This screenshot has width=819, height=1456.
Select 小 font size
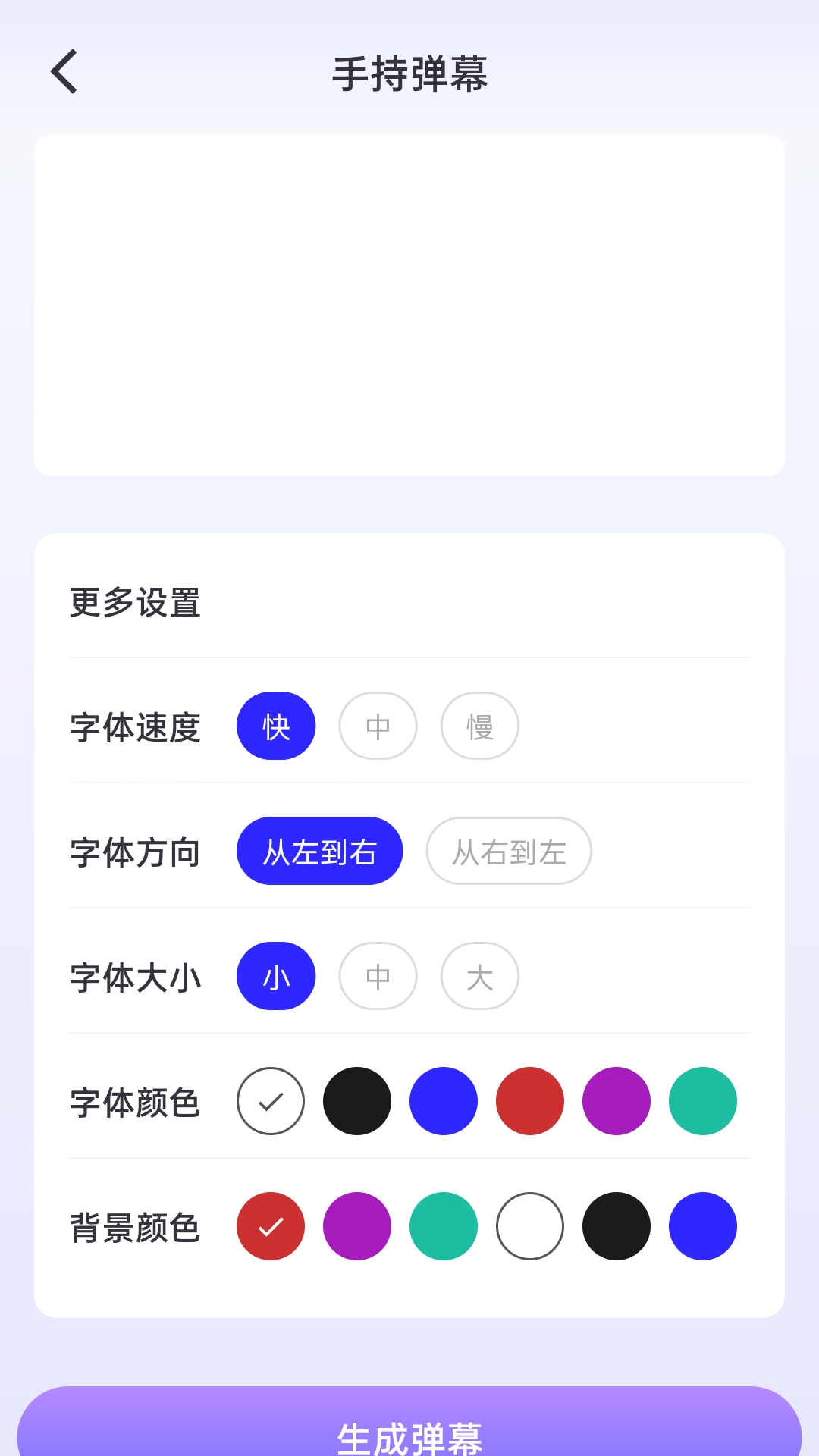[276, 976]
